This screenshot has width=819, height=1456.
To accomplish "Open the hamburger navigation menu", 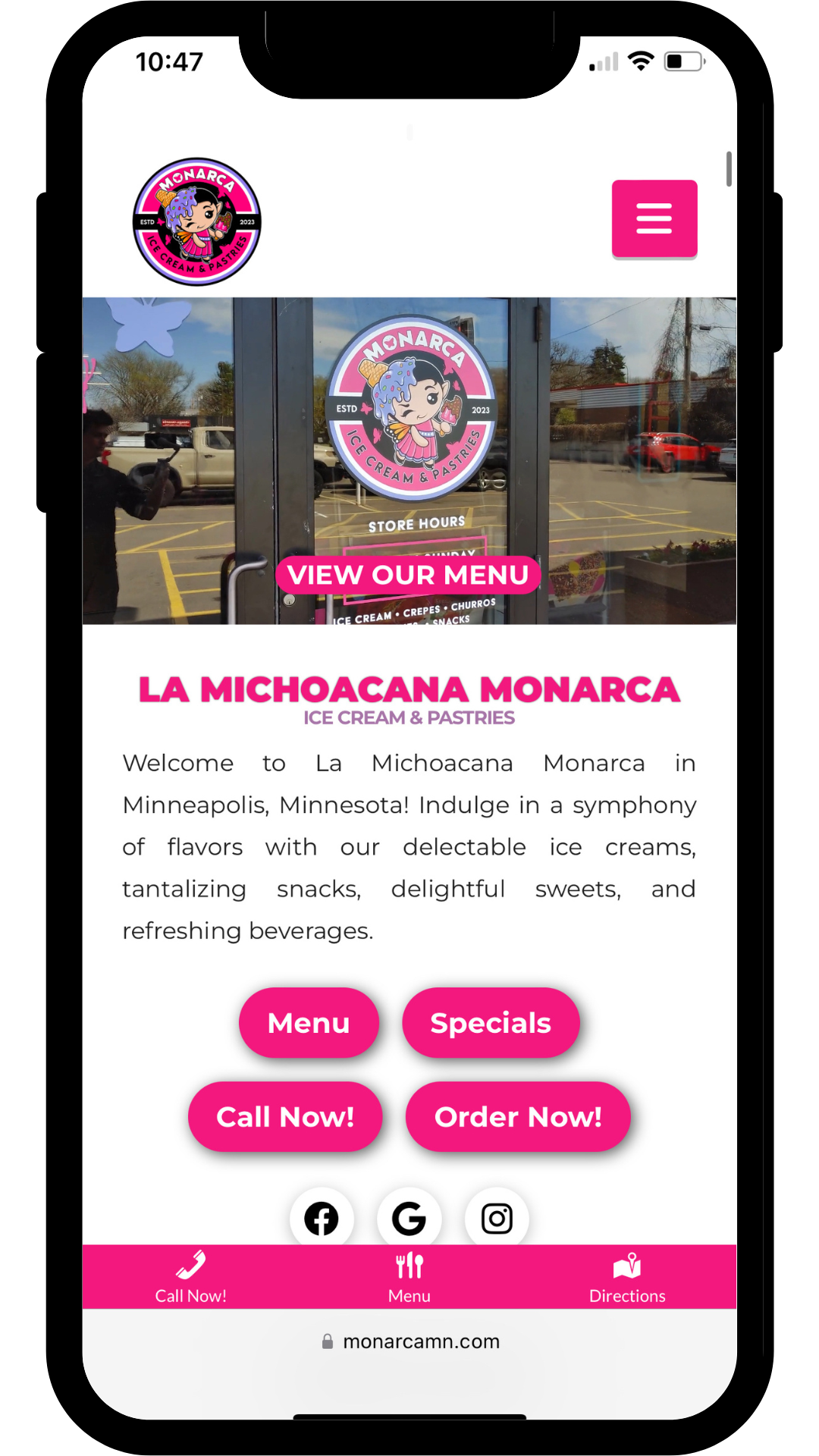I will click(654, 219).
